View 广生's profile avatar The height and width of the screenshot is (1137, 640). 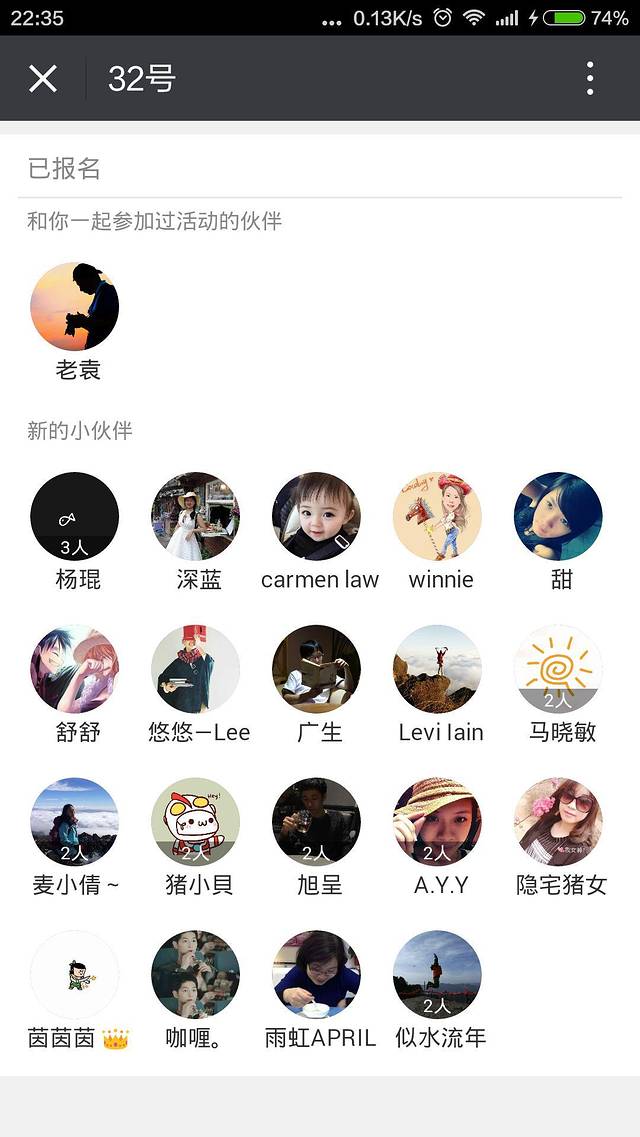point(316,669)
